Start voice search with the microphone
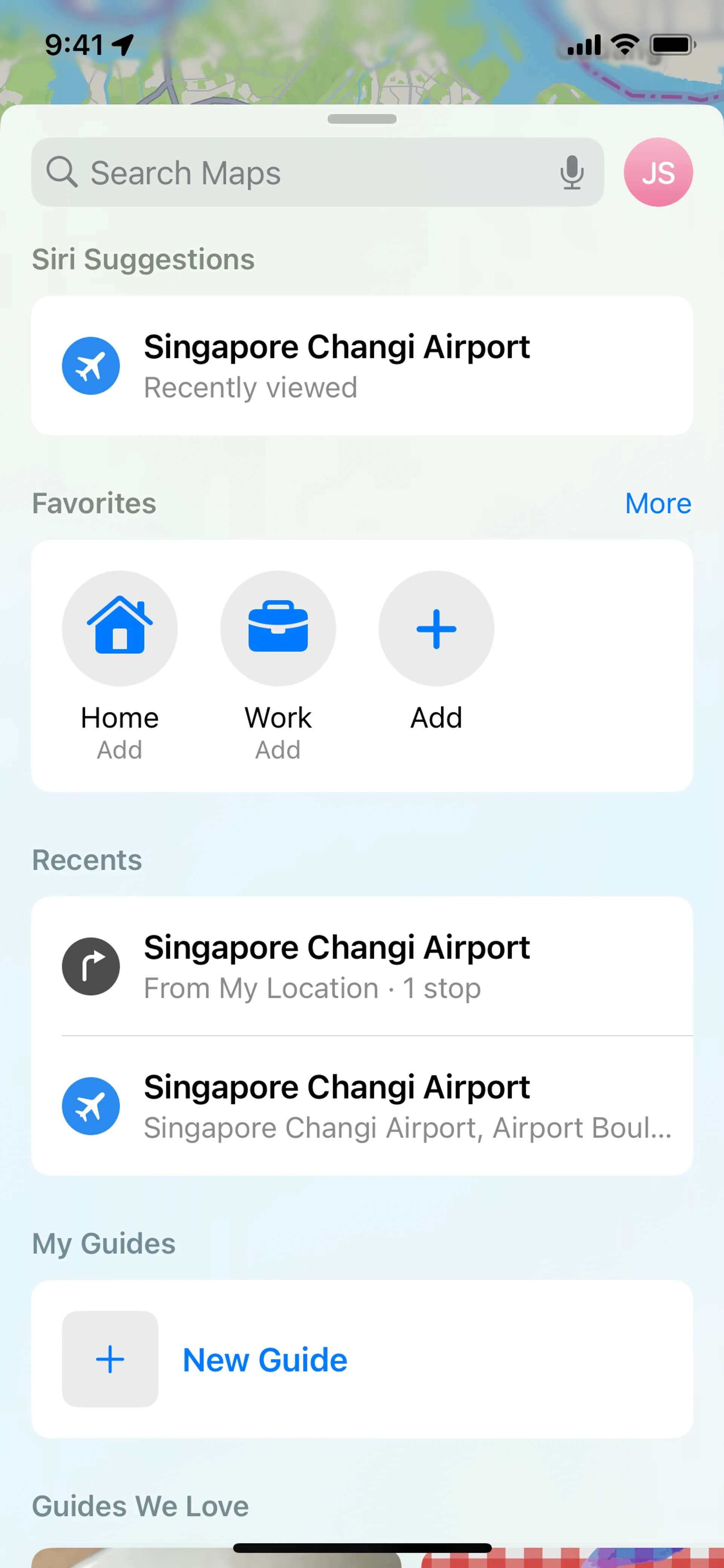This screenshot has height=1568, width=724. pos(571,172)
